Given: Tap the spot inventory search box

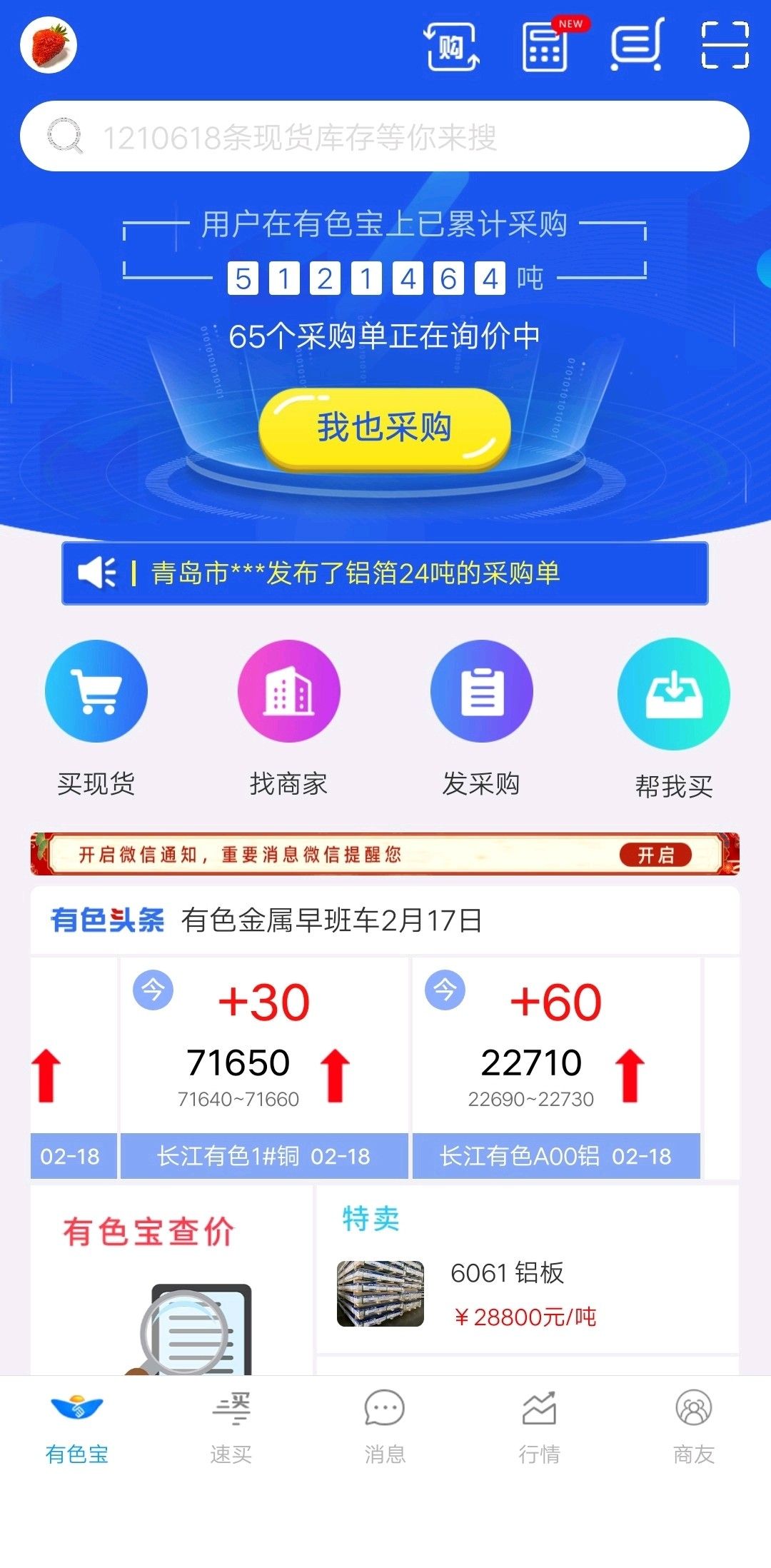Looking at the screenshot, I should pos(385,136).
